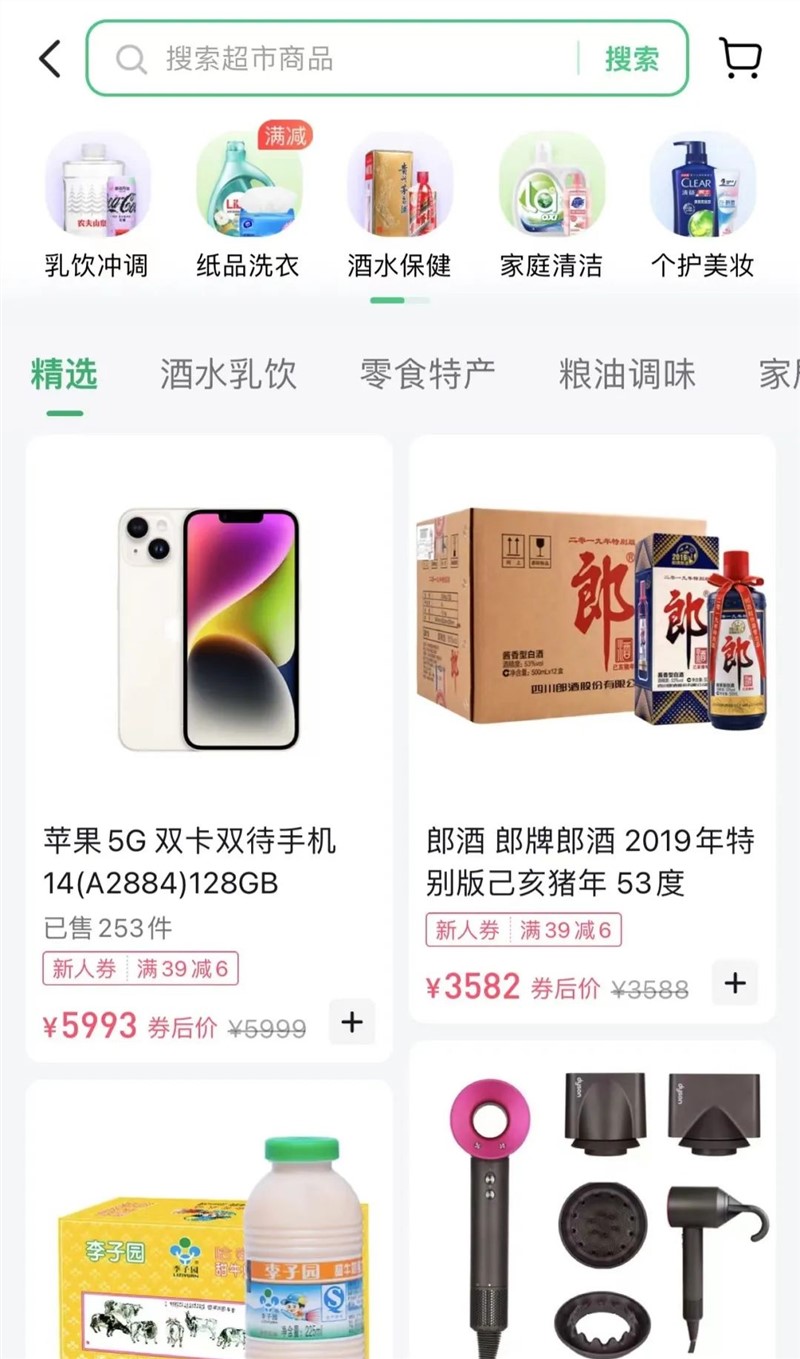Viewport: 800px width, 1359px height.
Task: Go to the 家庭清洁 category
Action: tap(551, 207)
